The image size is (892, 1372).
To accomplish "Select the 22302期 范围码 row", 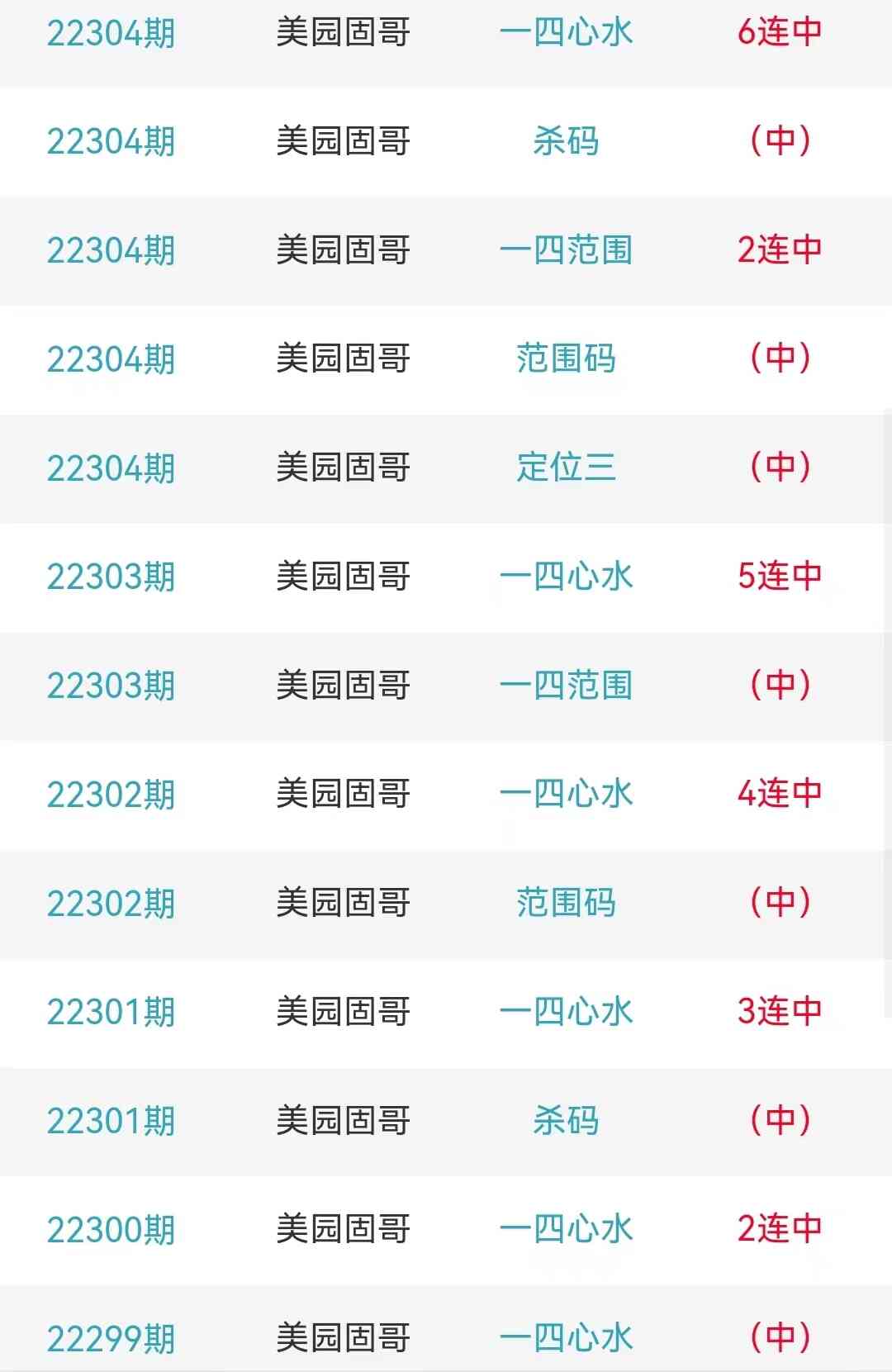I will point(566,903).
